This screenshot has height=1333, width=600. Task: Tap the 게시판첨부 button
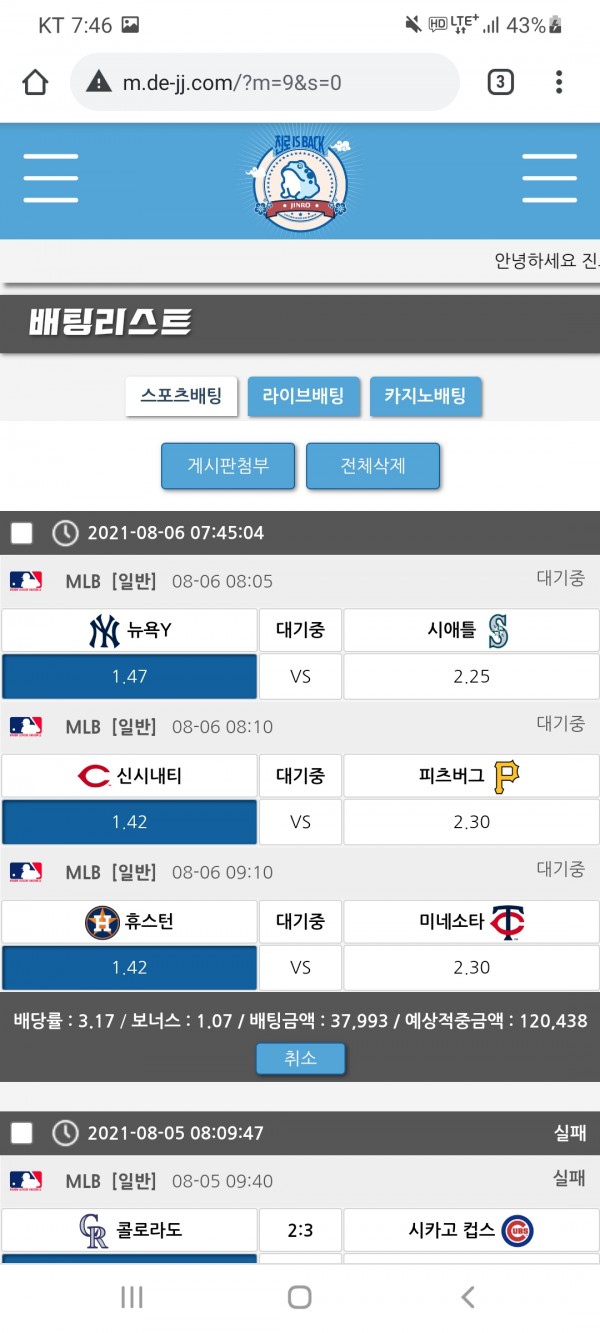pyautogui.click(x=228, y=466)
